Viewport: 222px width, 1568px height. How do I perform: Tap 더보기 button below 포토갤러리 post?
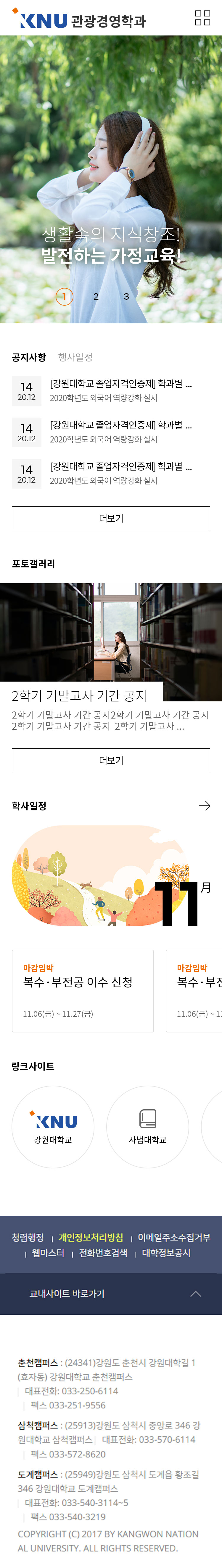pos(111,760)
